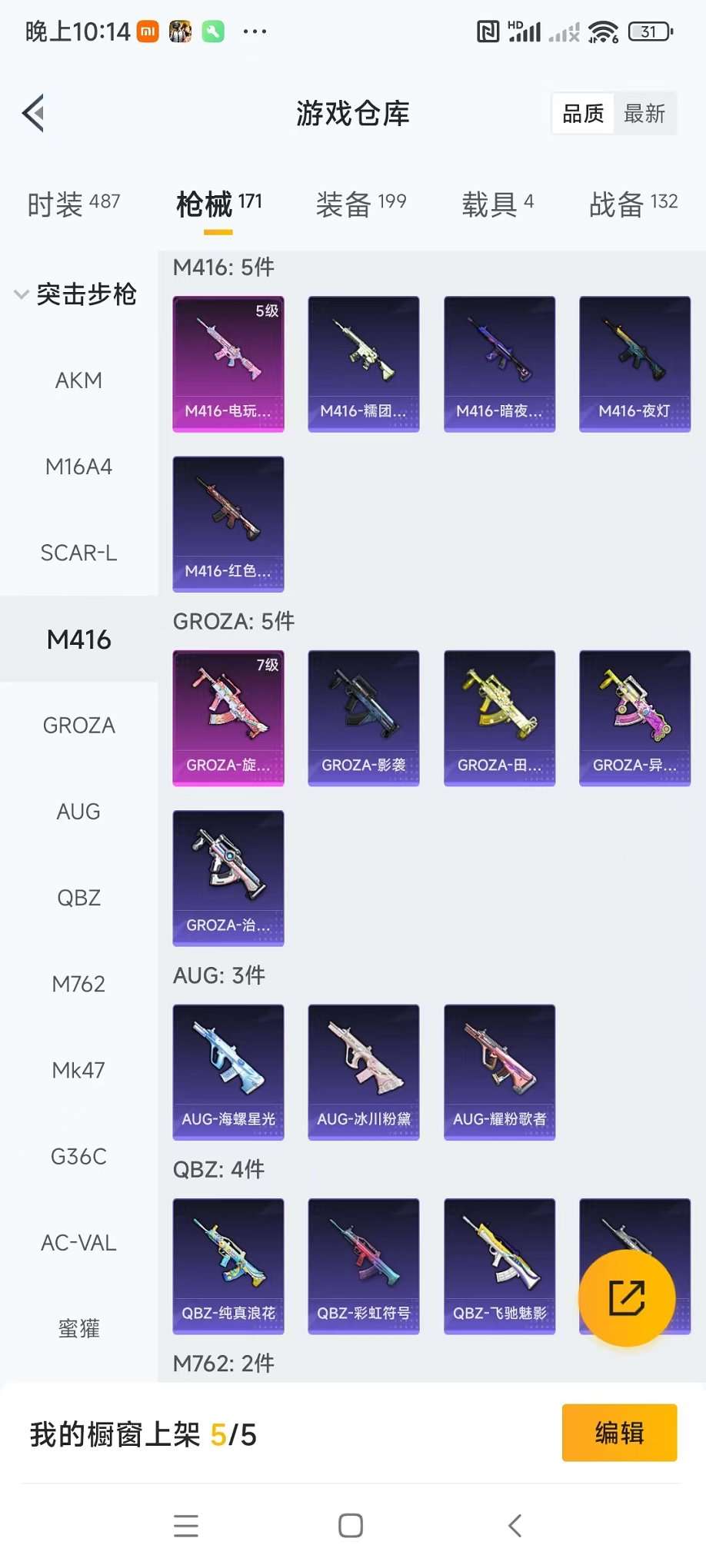Select AKM in the side list

click(78, 380)
